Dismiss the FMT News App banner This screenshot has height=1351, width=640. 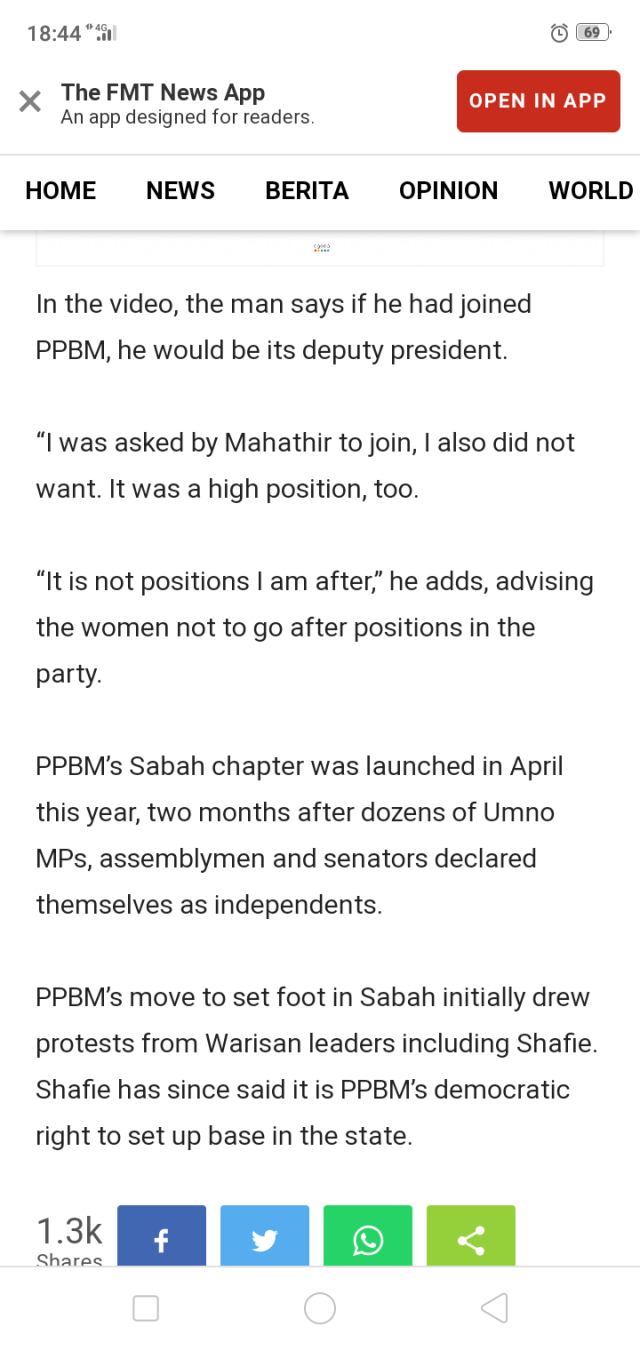(30, 101)
